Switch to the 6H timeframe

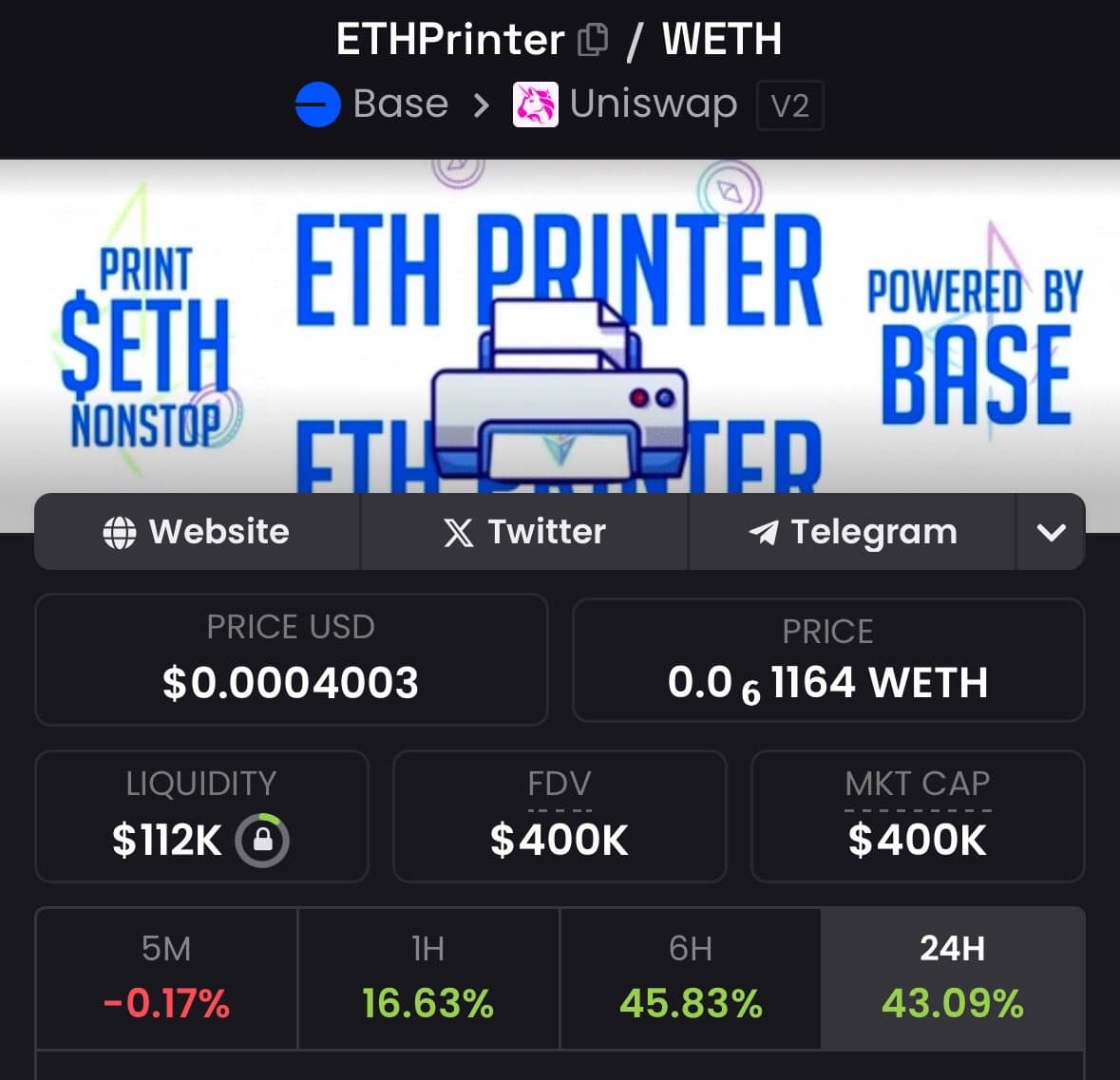pos(691,977)
